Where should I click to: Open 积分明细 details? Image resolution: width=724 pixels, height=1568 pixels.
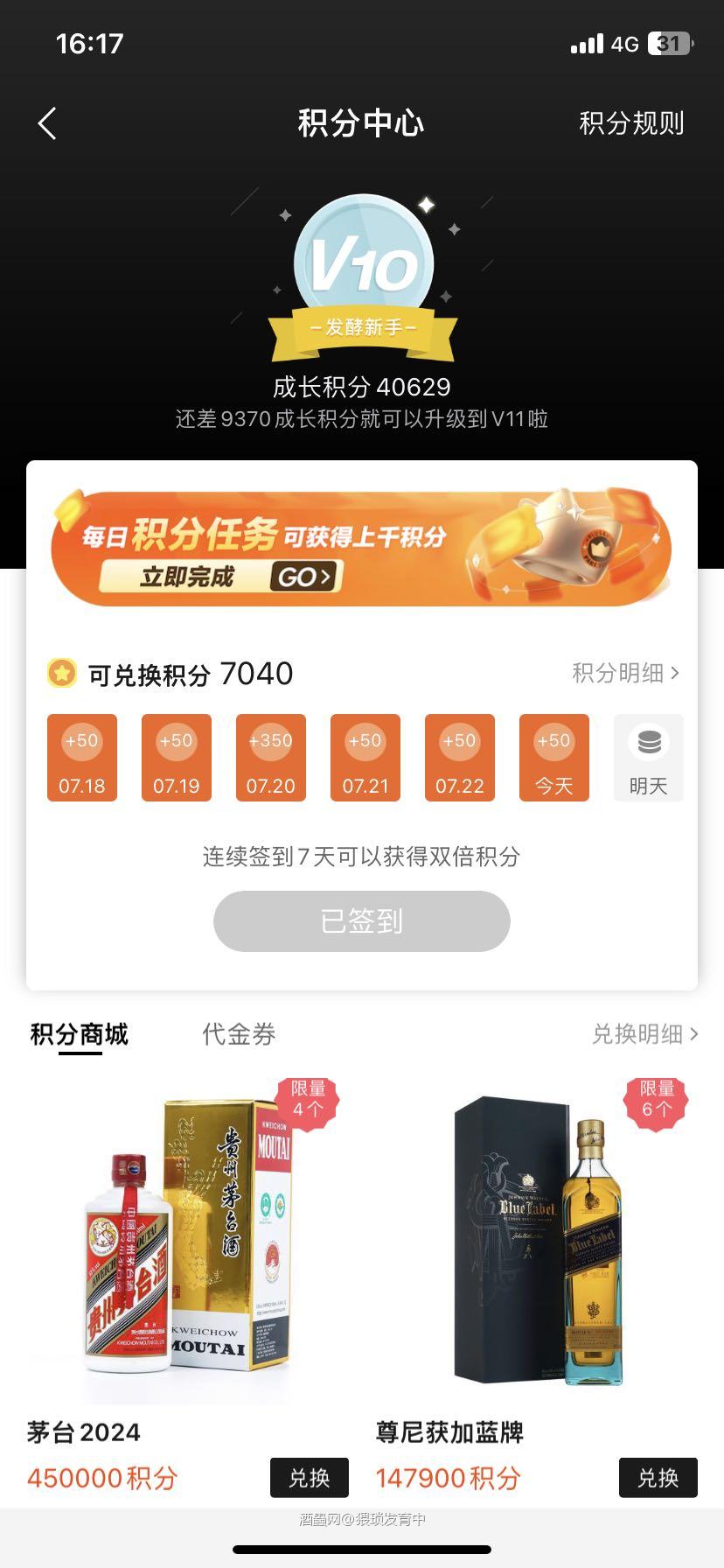(x=624, y=674)
